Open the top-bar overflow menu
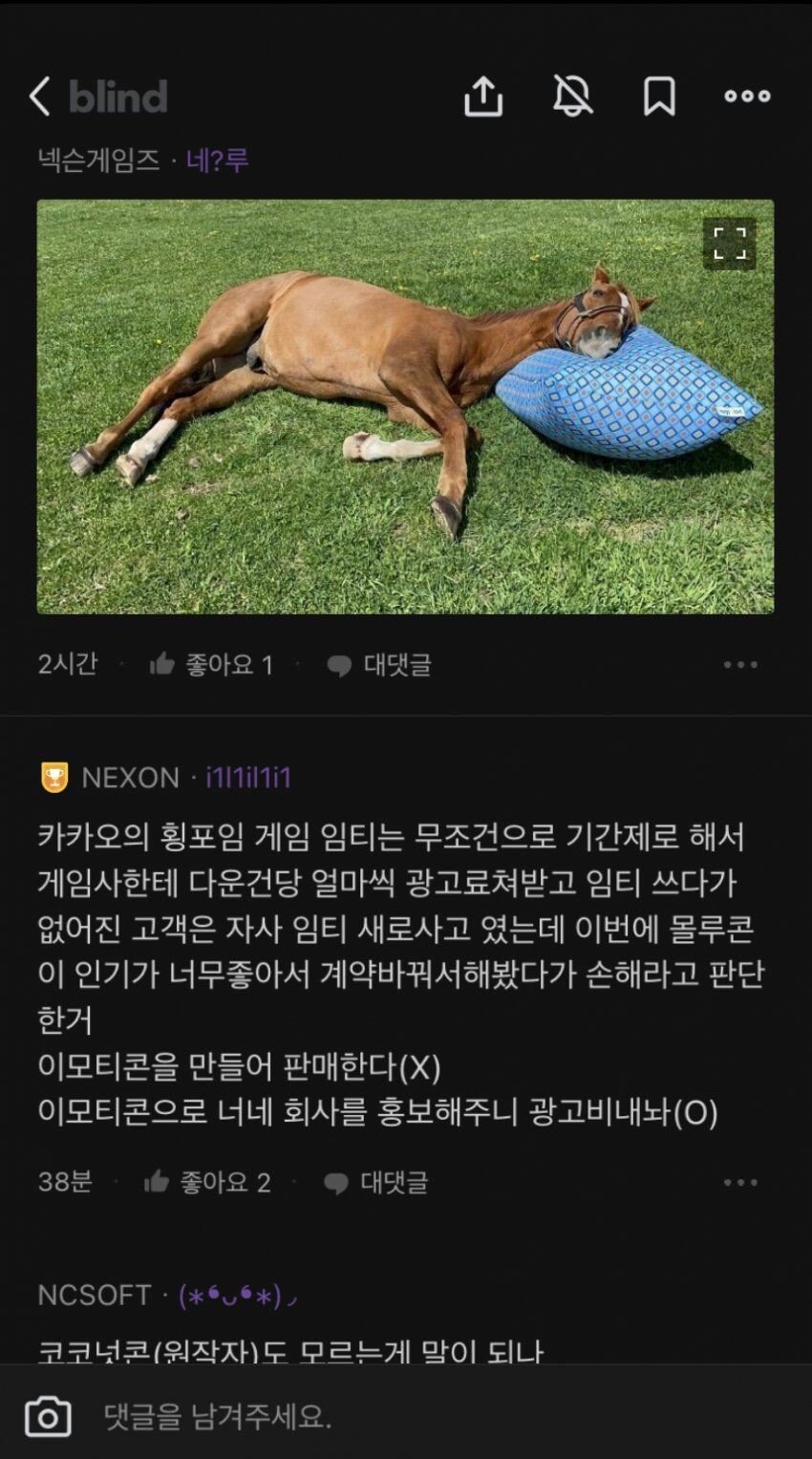This screenshot has height=1459, width=812. pos(746,97)
